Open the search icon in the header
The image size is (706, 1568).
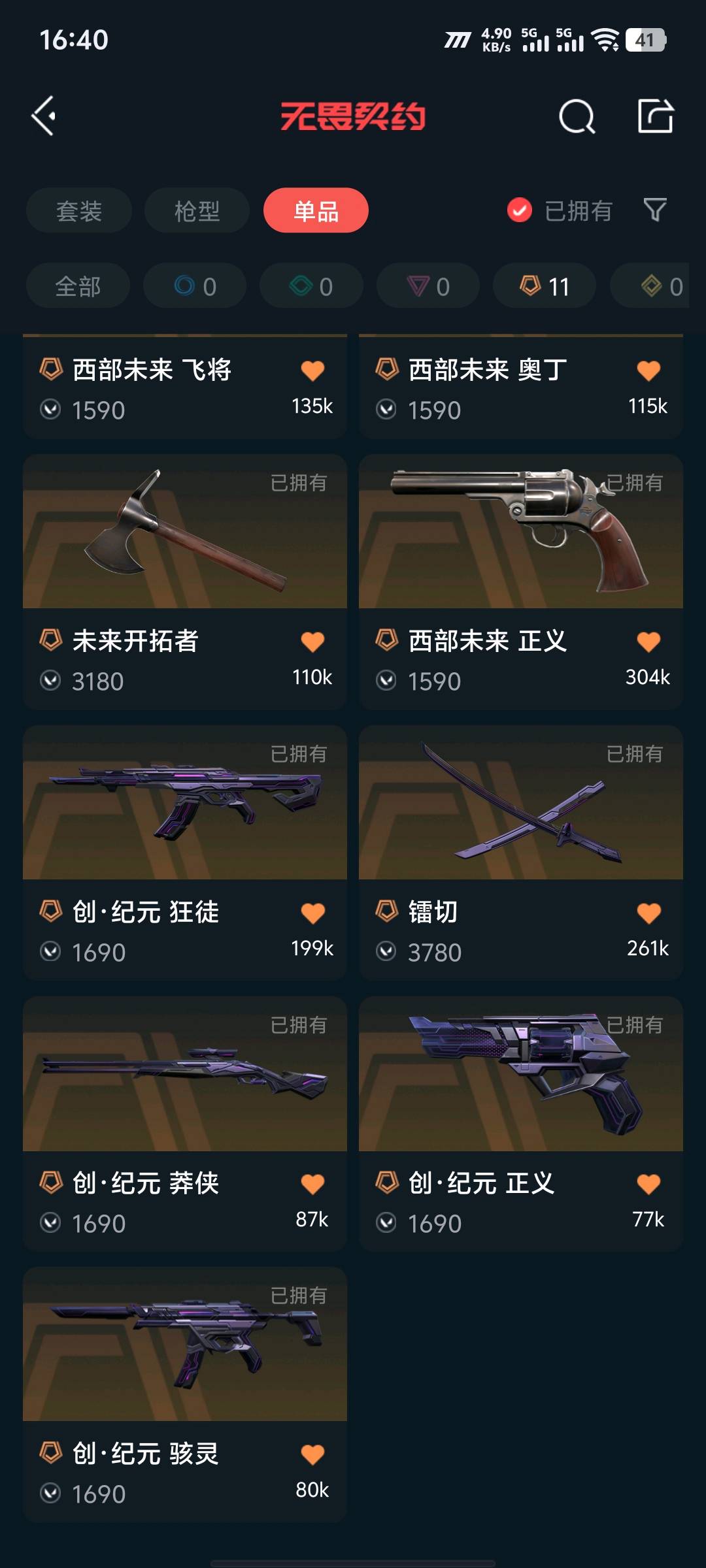tap(577, 117)
